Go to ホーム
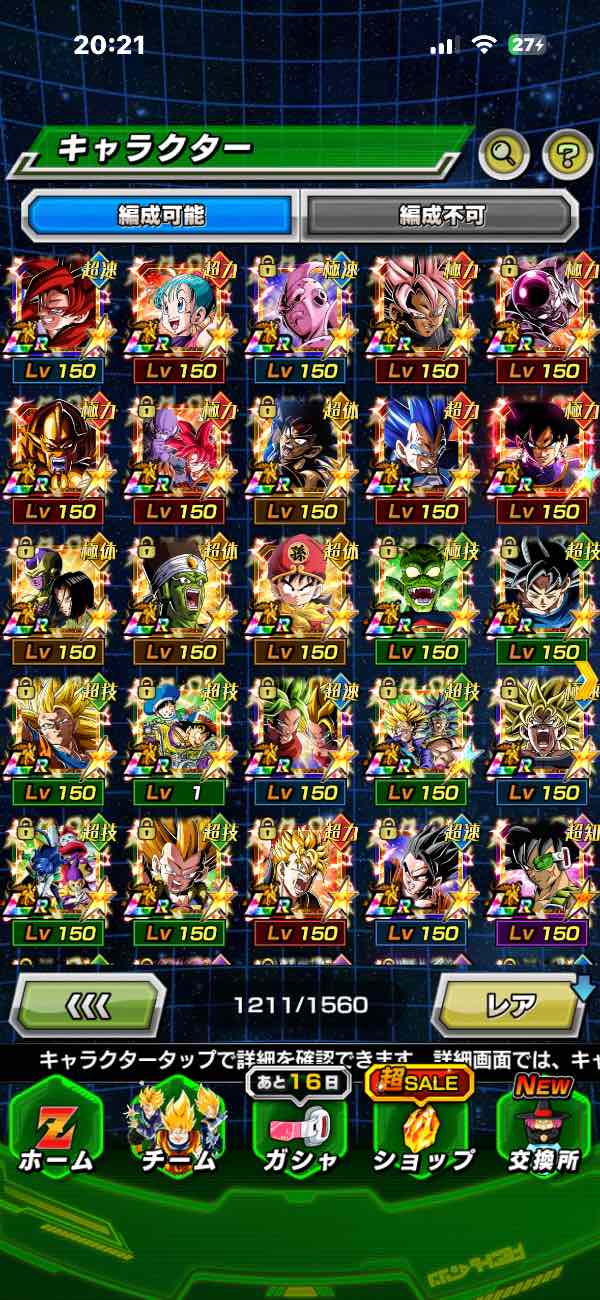Image resolution: width=600 pixels, height=1300 pixels. (55, 1130)
